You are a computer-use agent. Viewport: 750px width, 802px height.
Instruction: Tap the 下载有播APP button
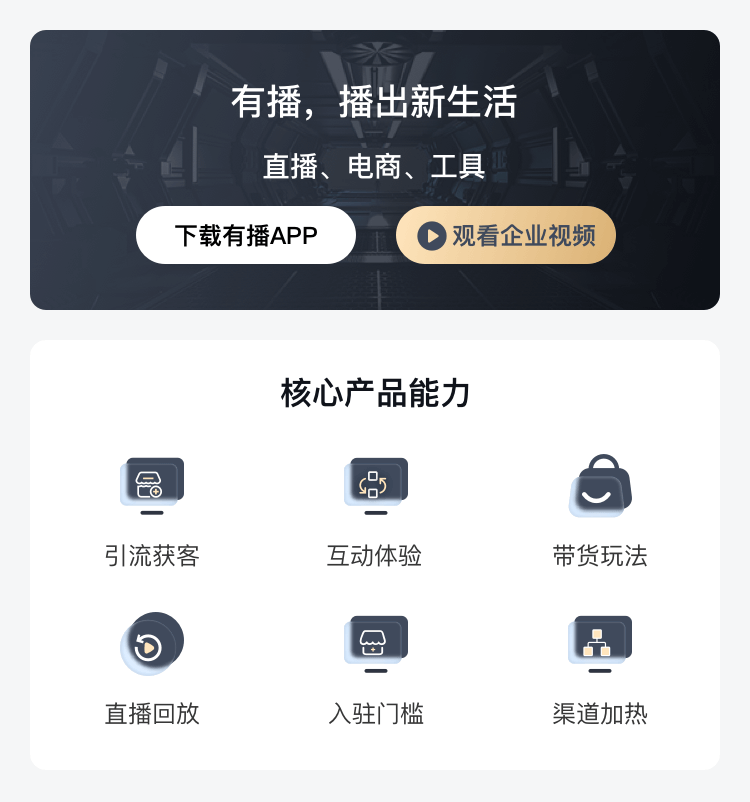point(246,236)
